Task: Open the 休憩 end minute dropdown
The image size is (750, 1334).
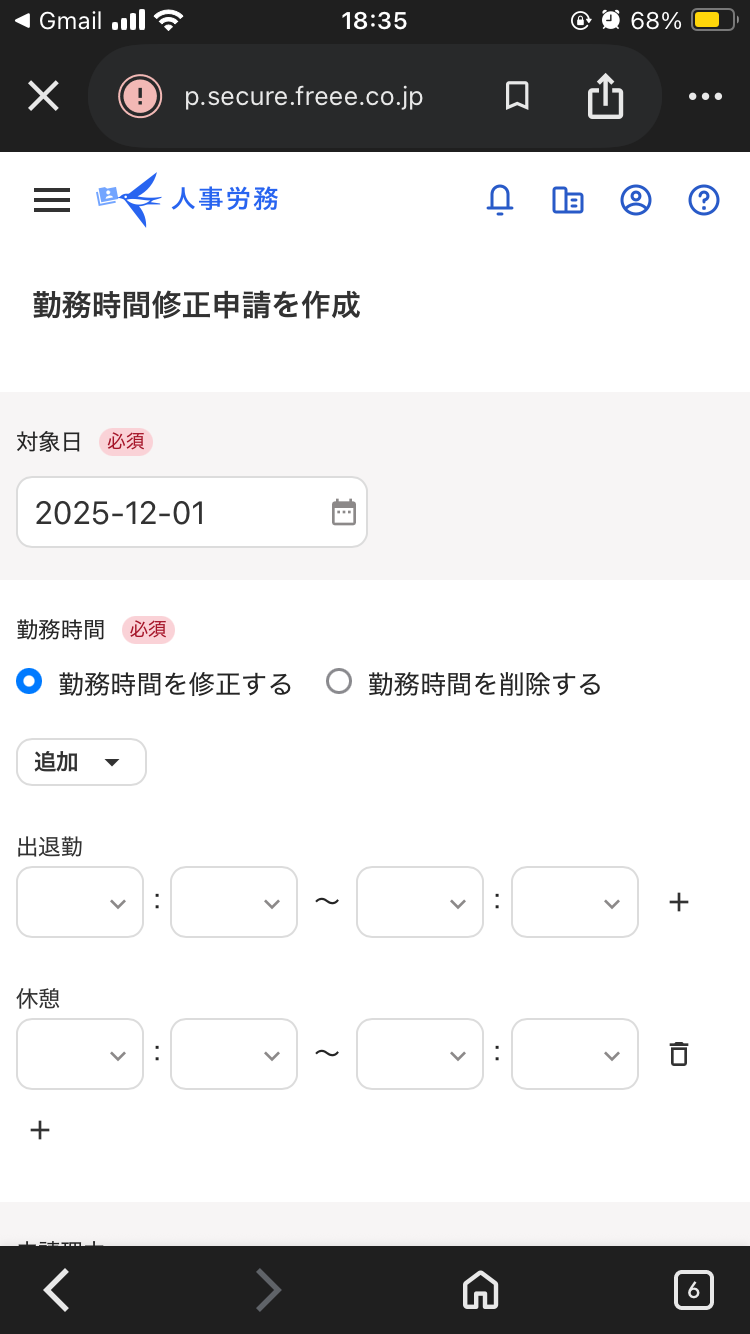Action: (574, 1053)
